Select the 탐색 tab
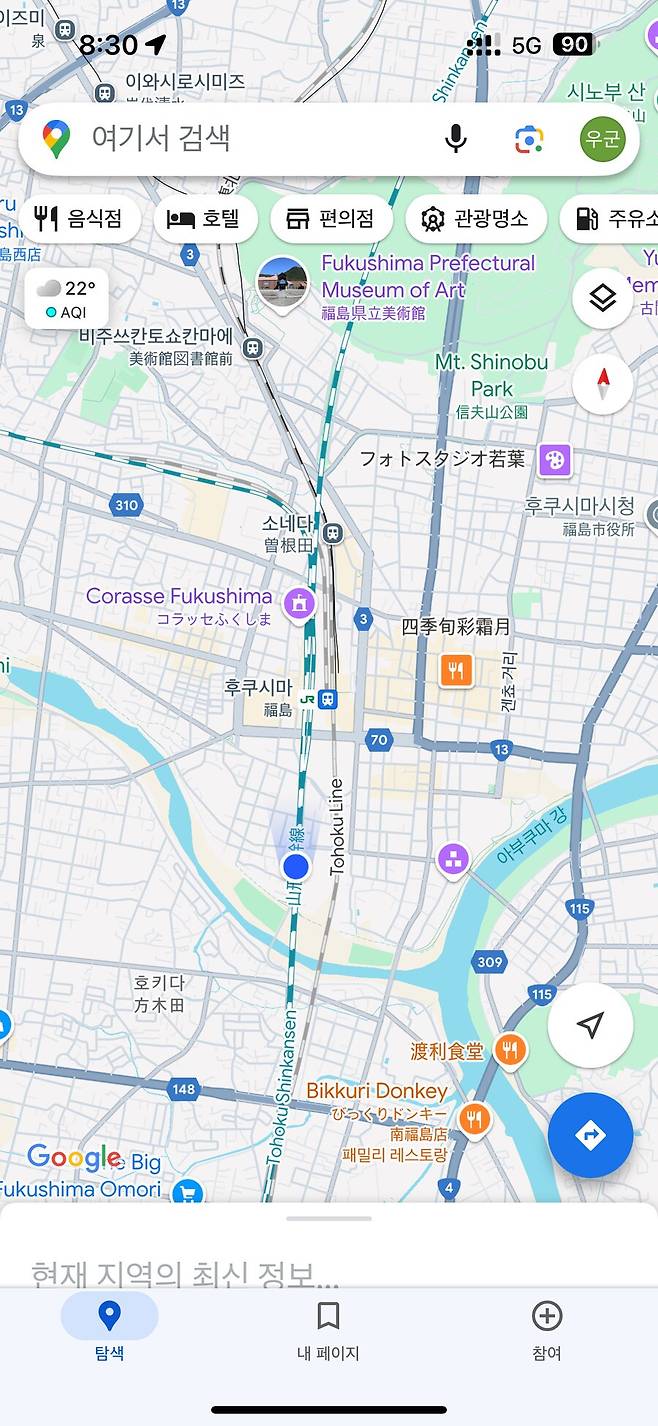 [x=109, y=1330]
